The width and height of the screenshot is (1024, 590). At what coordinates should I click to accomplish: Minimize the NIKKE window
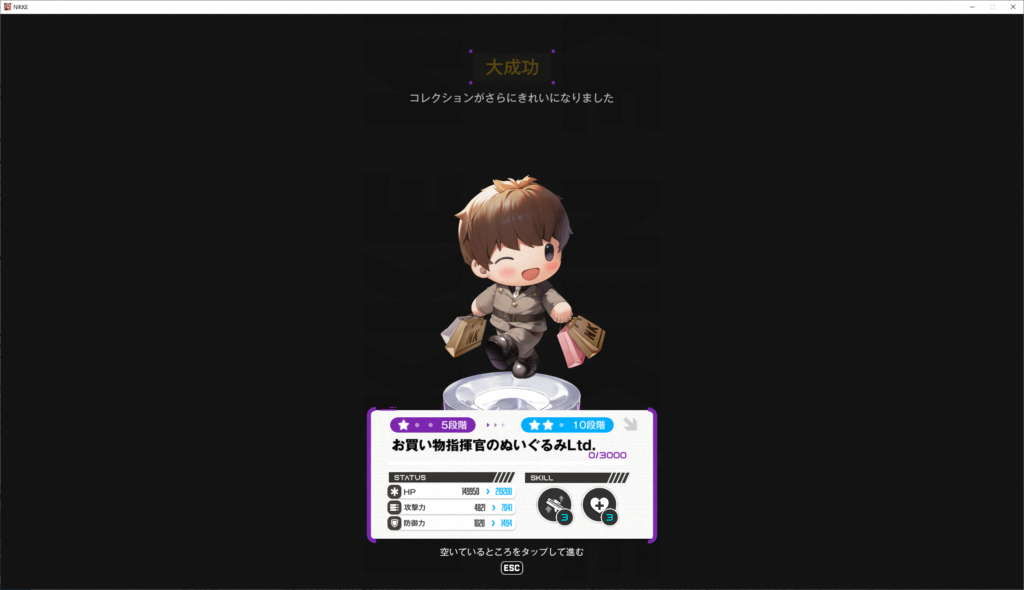(x=972, y=6)
